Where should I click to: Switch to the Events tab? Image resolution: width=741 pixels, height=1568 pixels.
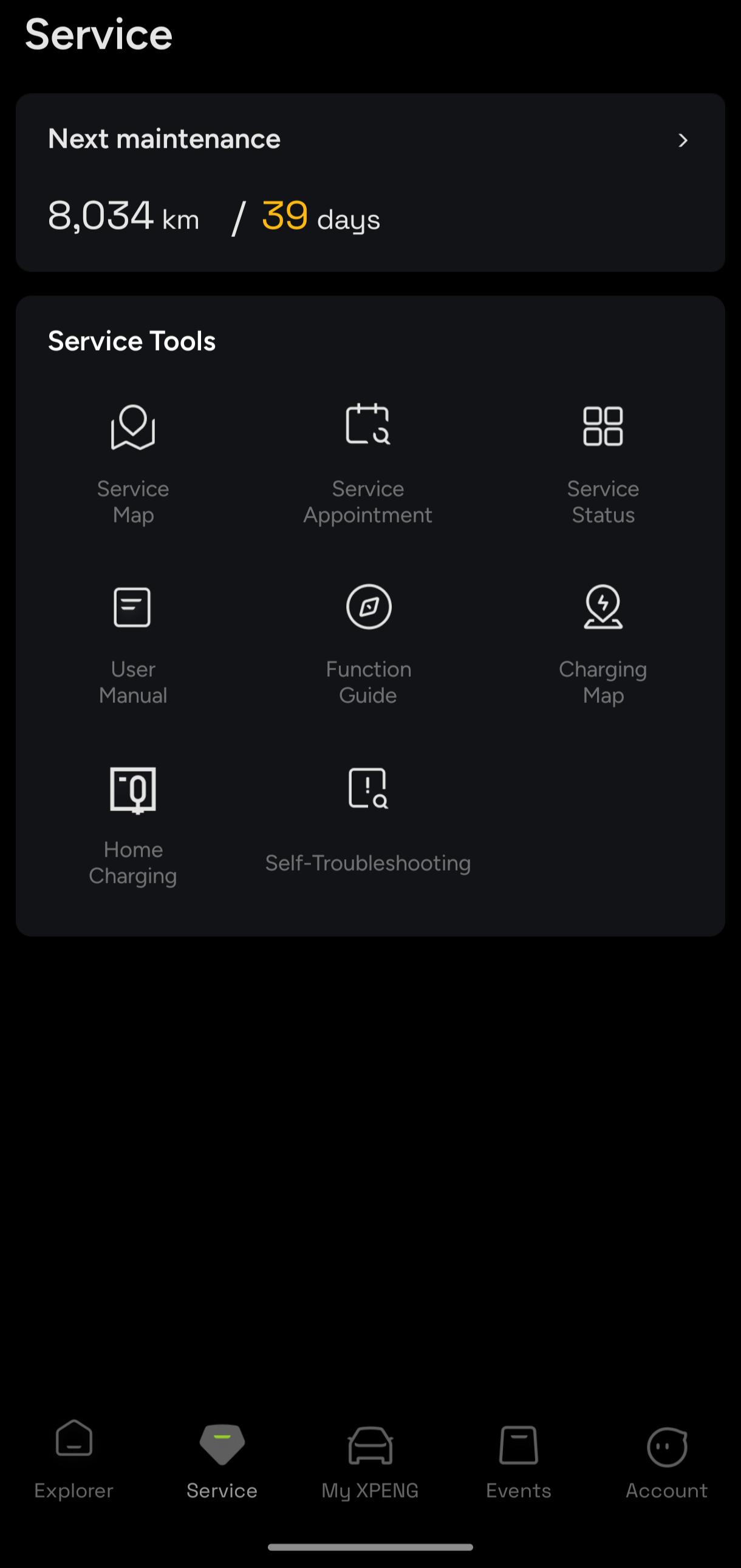(x=518, y=1460)
